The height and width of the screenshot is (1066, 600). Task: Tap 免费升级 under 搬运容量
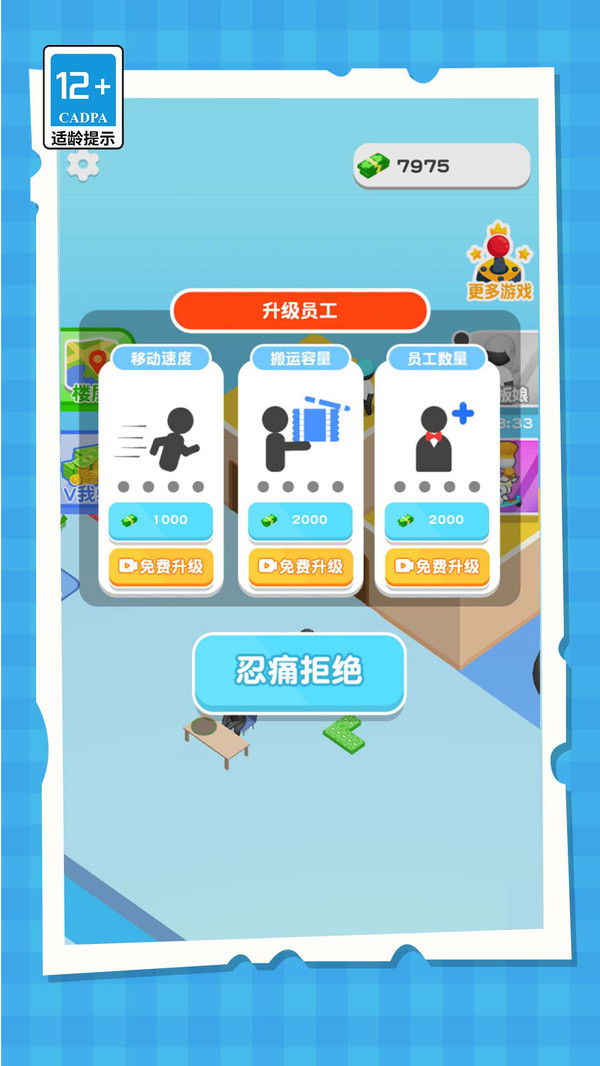click(300, 567)
